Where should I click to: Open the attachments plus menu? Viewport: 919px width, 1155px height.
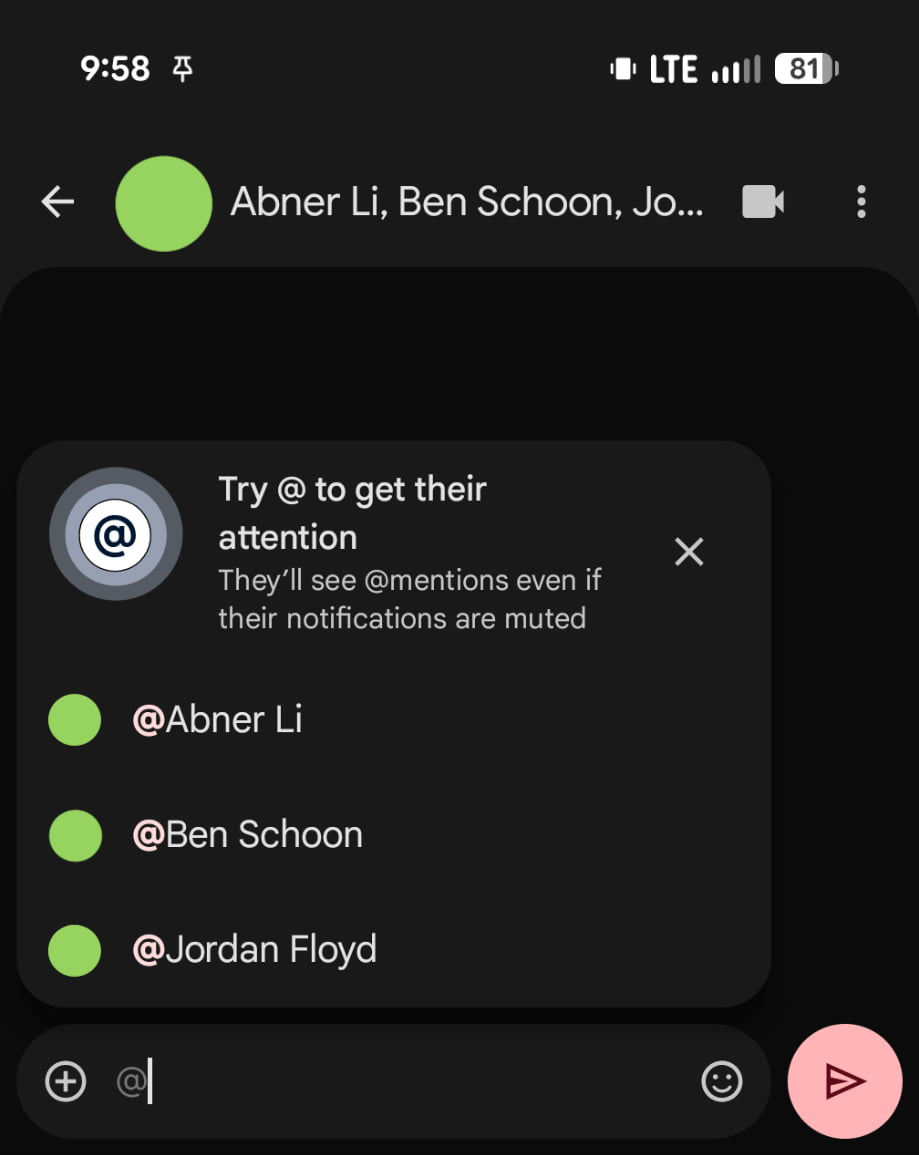tap(66, 1081)
